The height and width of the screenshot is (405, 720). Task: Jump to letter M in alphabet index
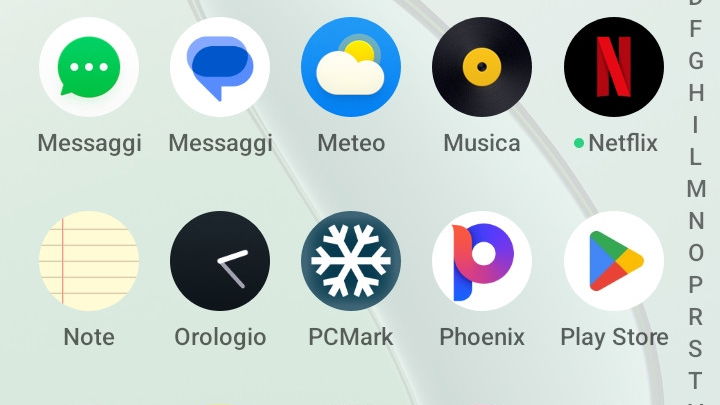point(696,188)
